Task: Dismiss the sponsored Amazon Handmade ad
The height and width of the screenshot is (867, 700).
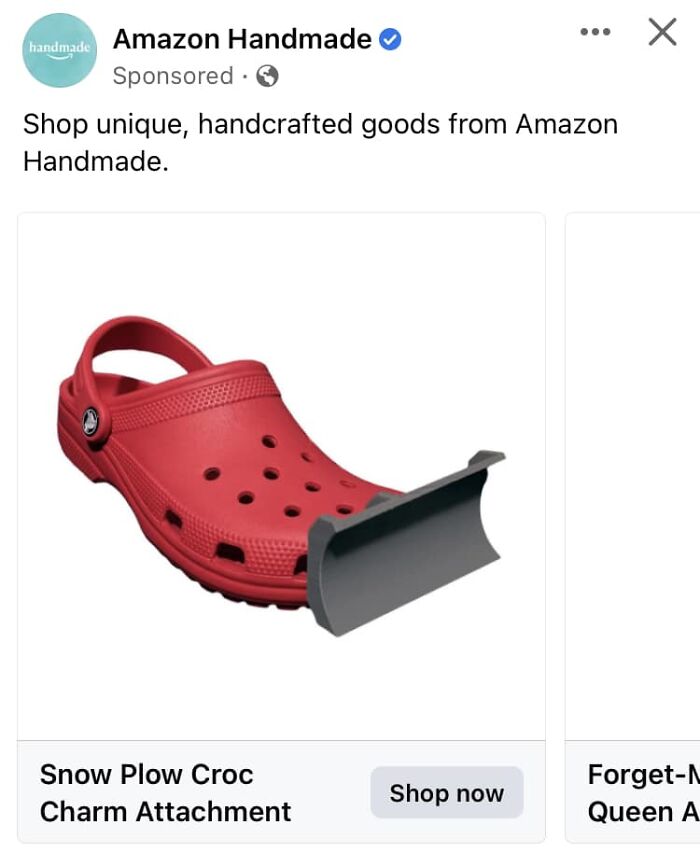Action: click(x=662, y=32)
